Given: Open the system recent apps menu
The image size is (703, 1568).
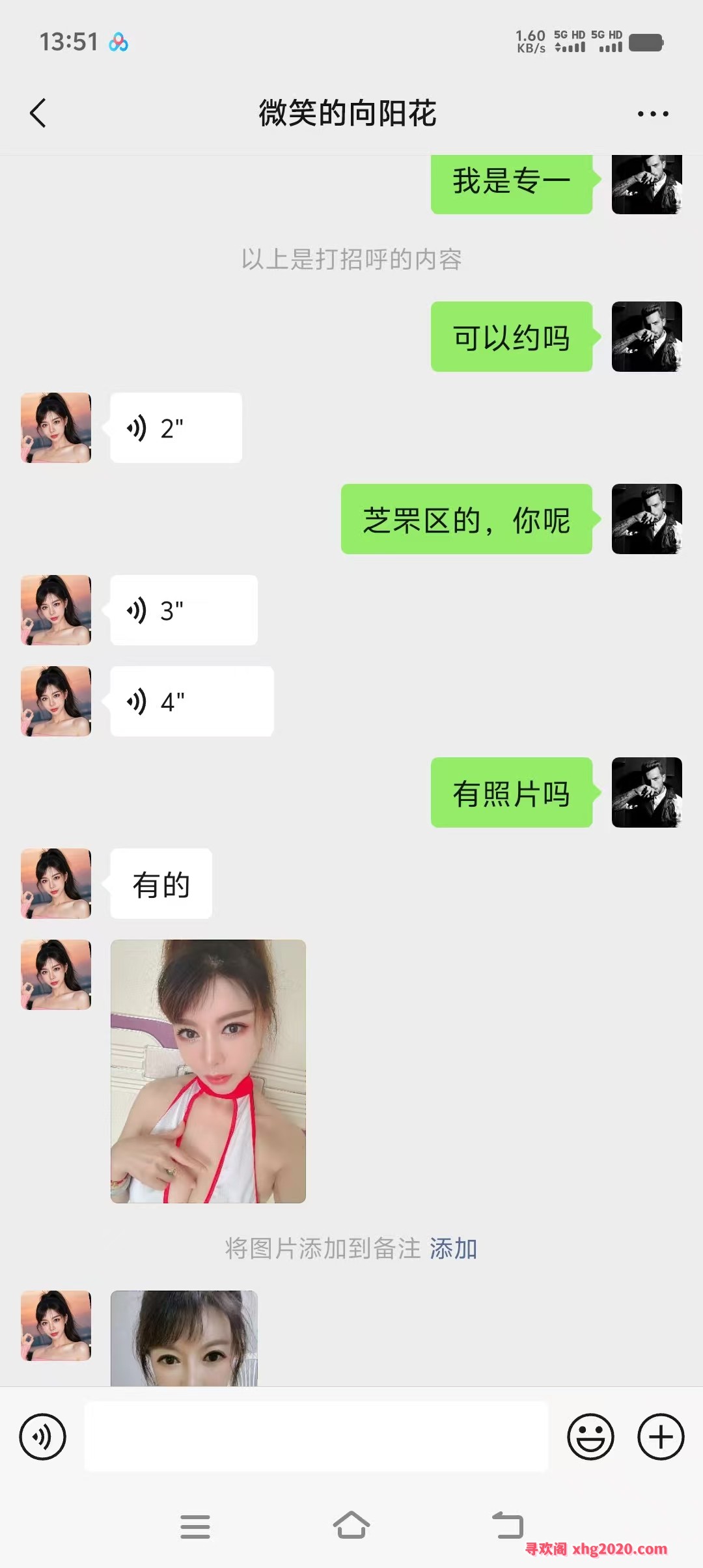Looking at the screenshot, I should tap(195, 1526).
